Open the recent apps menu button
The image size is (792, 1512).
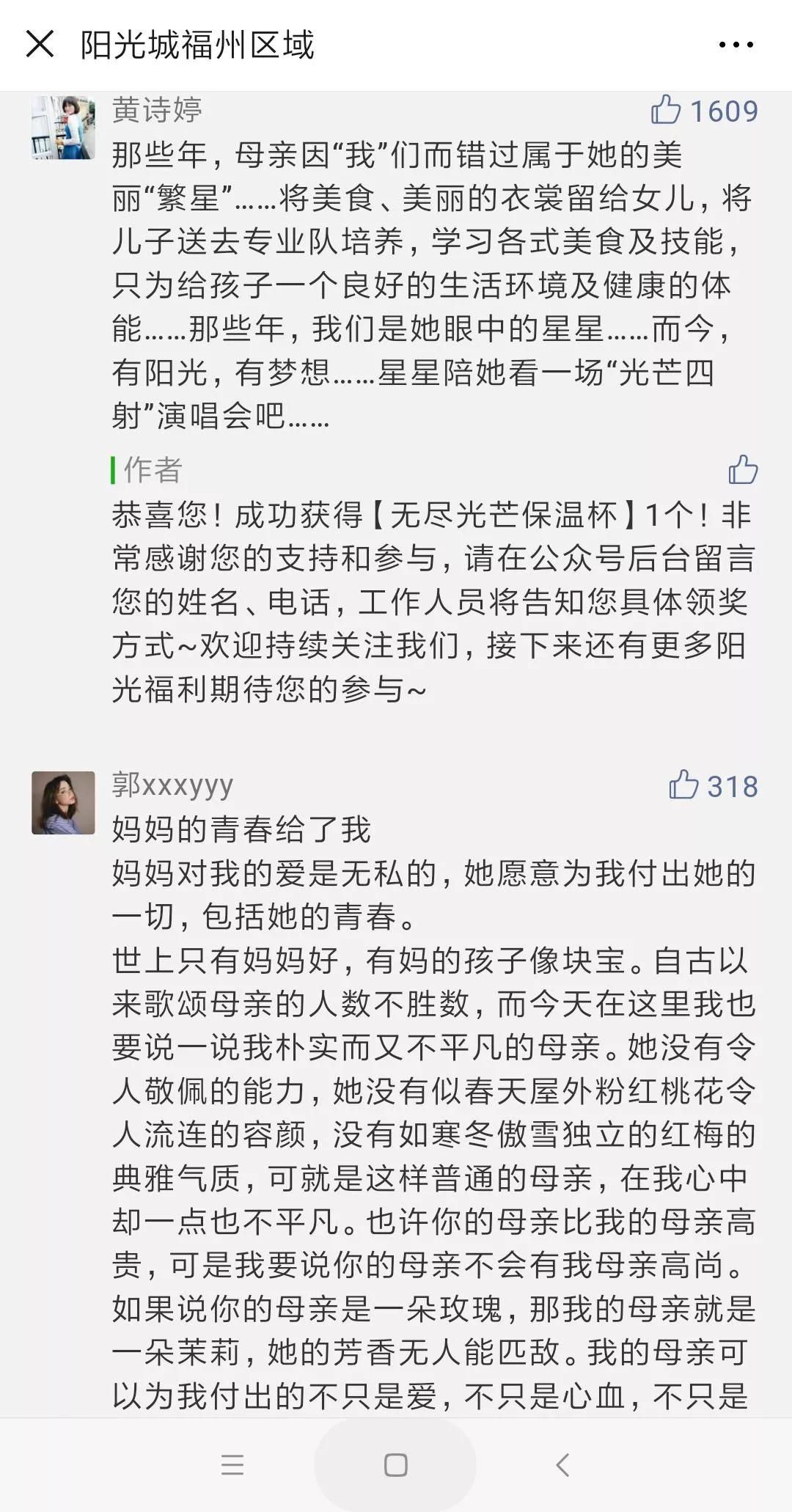click(x=232, y=1464)
